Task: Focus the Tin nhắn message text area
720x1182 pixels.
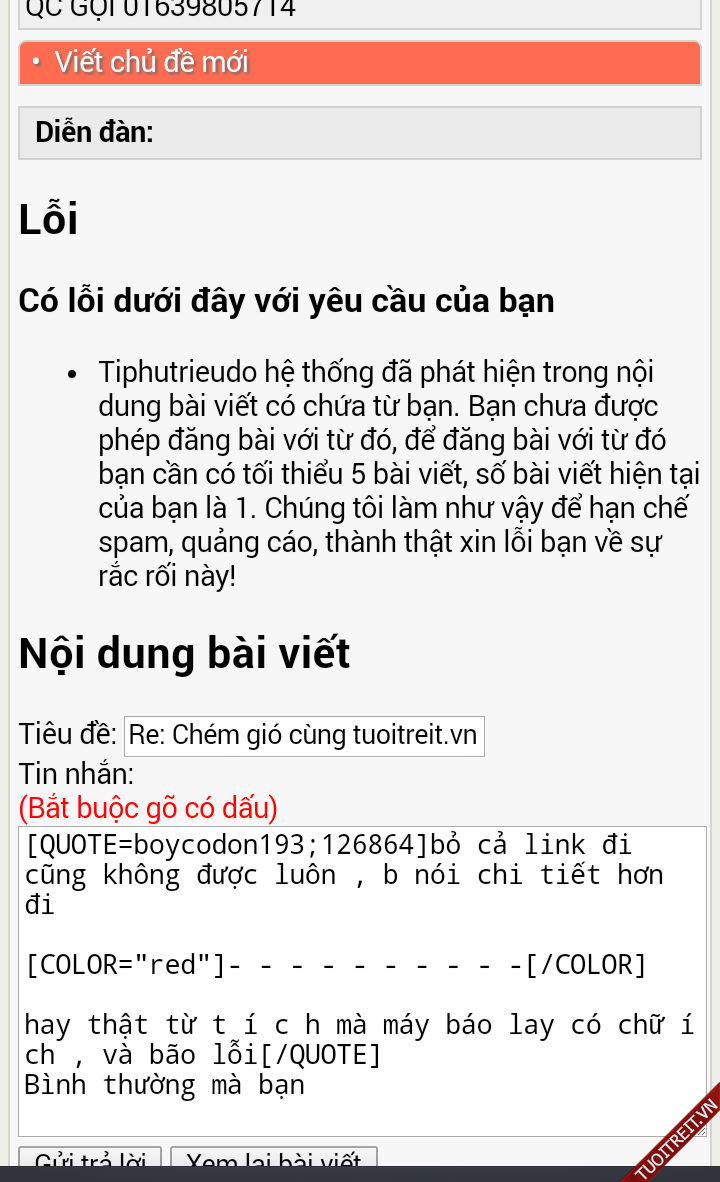Action: click(x=362, y=980)
